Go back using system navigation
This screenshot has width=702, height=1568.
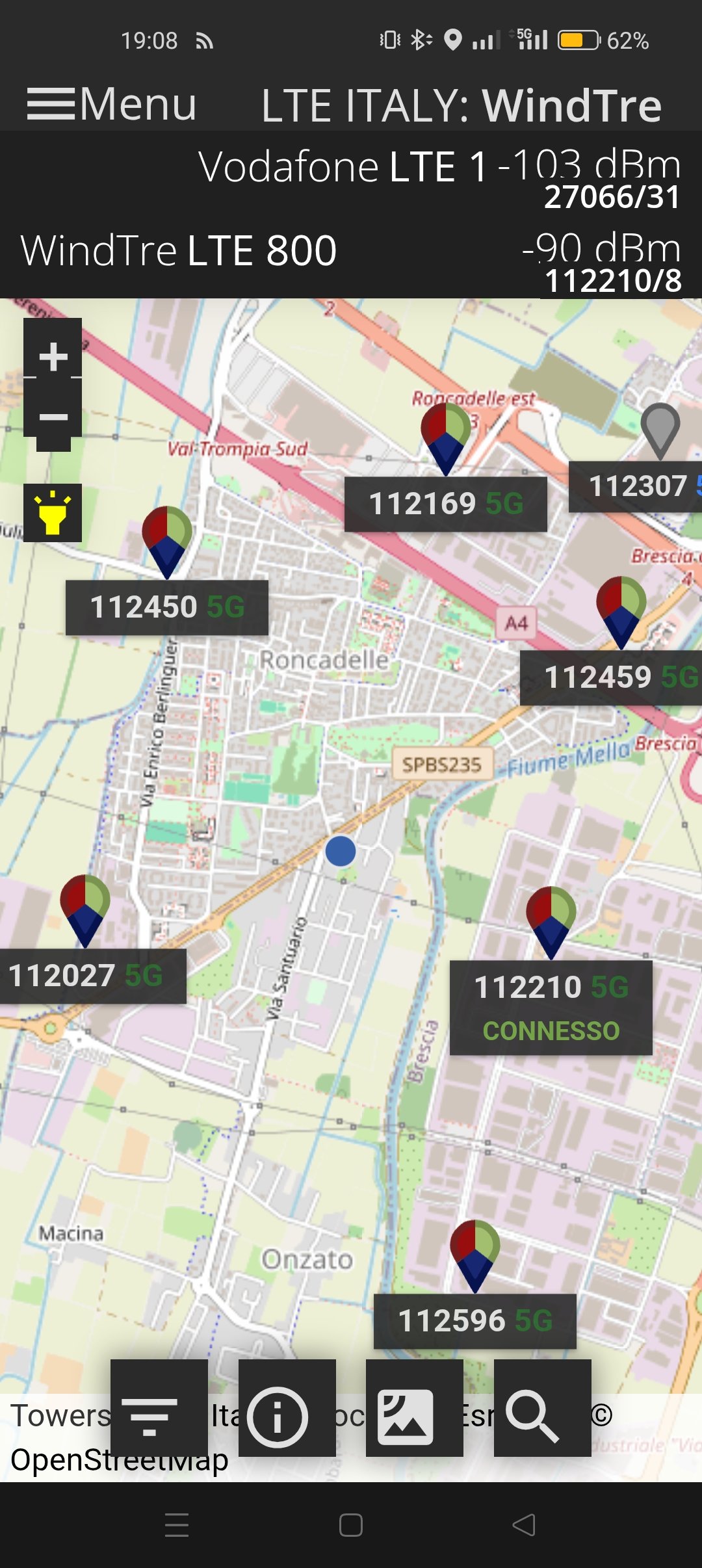[524, 1524]
